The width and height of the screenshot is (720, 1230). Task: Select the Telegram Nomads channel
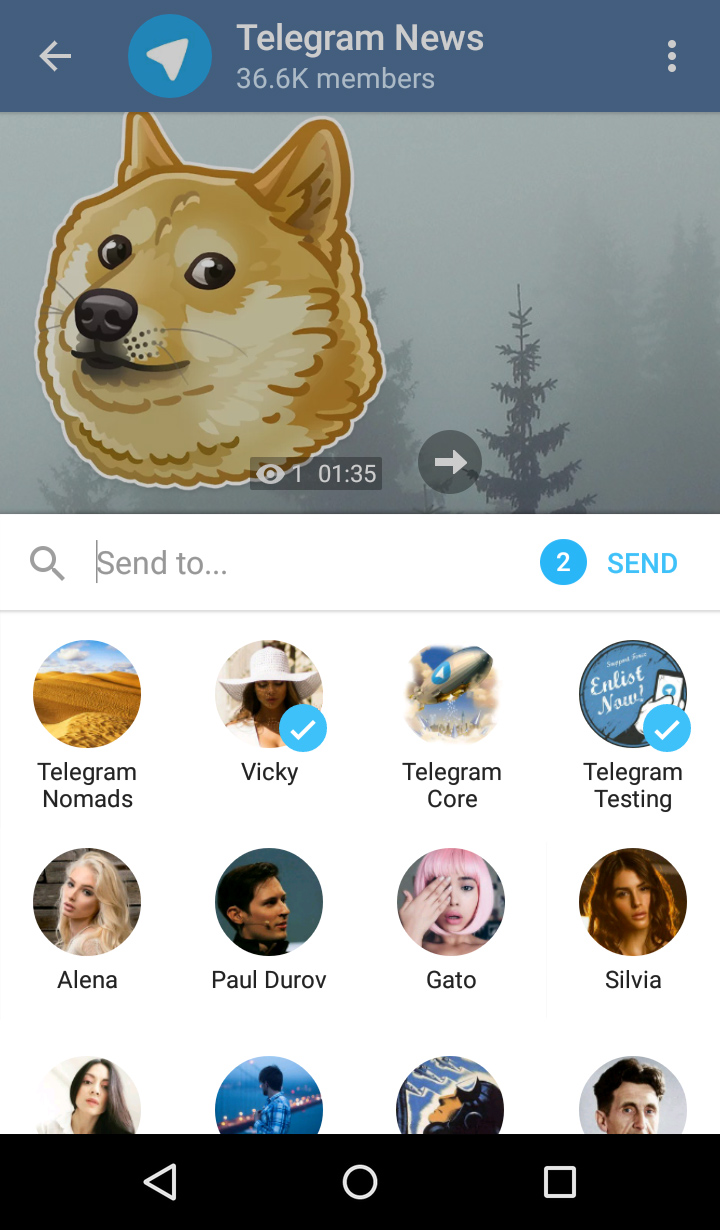point(87,693)
